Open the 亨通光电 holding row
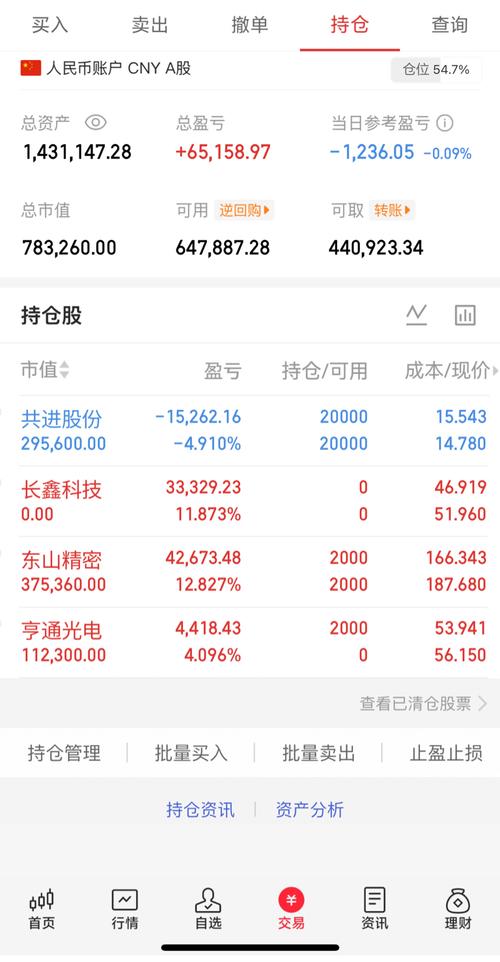500x962 pixels. (x=250, y=642)
